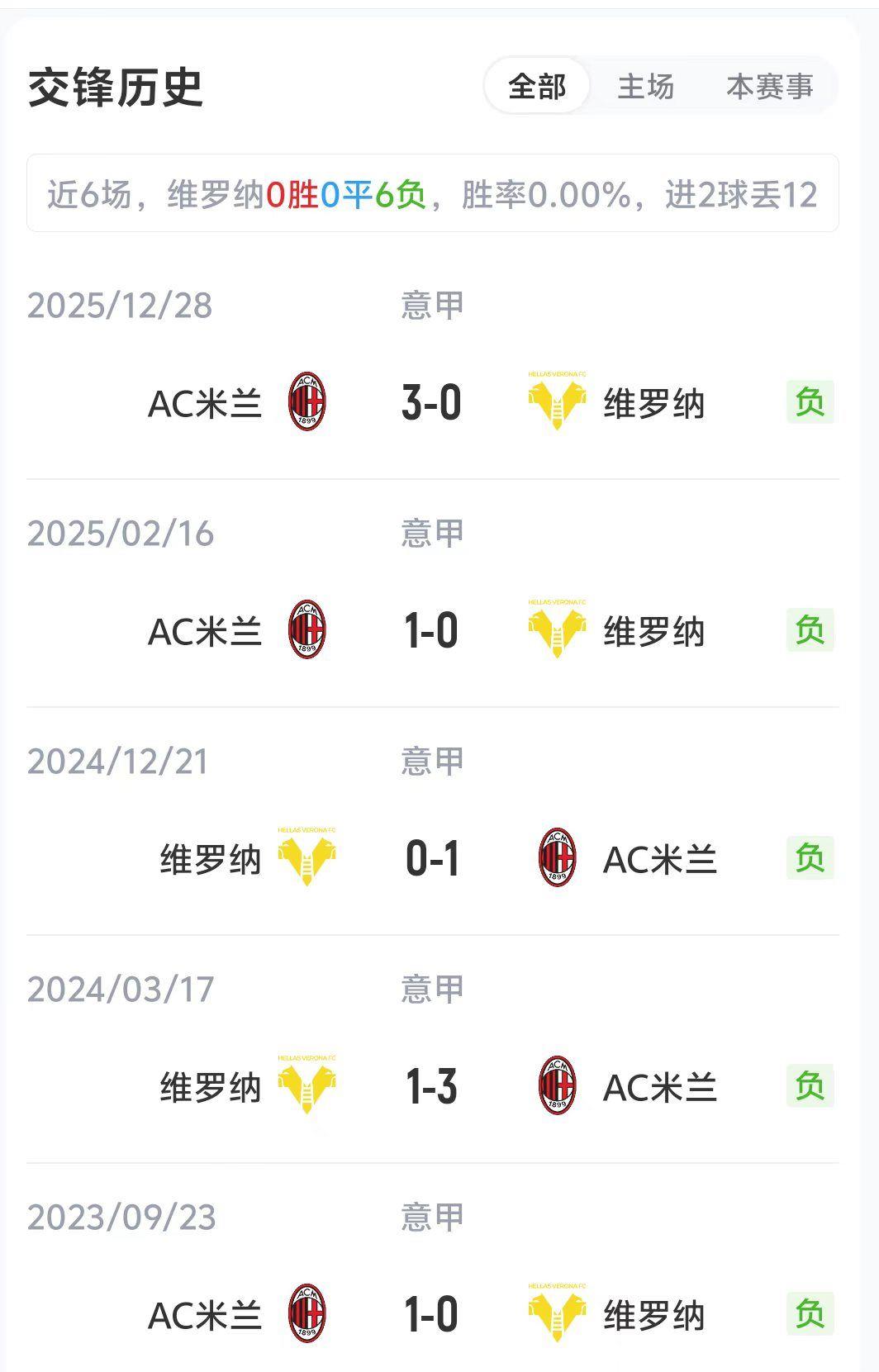Open the 2023/09/23 AC米兰 1-0 维罗纳 match

431,1314
